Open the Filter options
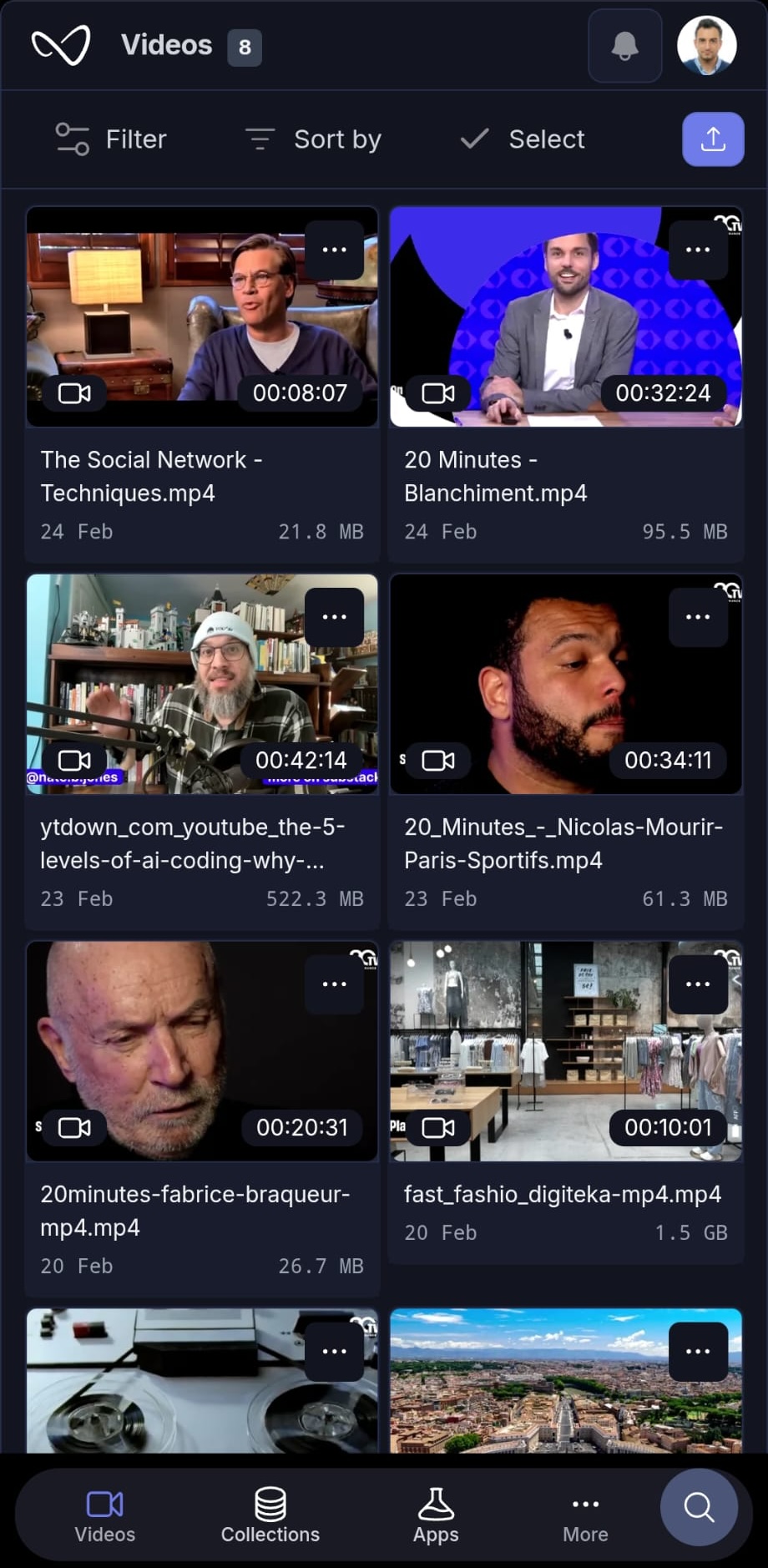Image resolution: width=768 pixels, height=1568 pixels. coord(111,139)
